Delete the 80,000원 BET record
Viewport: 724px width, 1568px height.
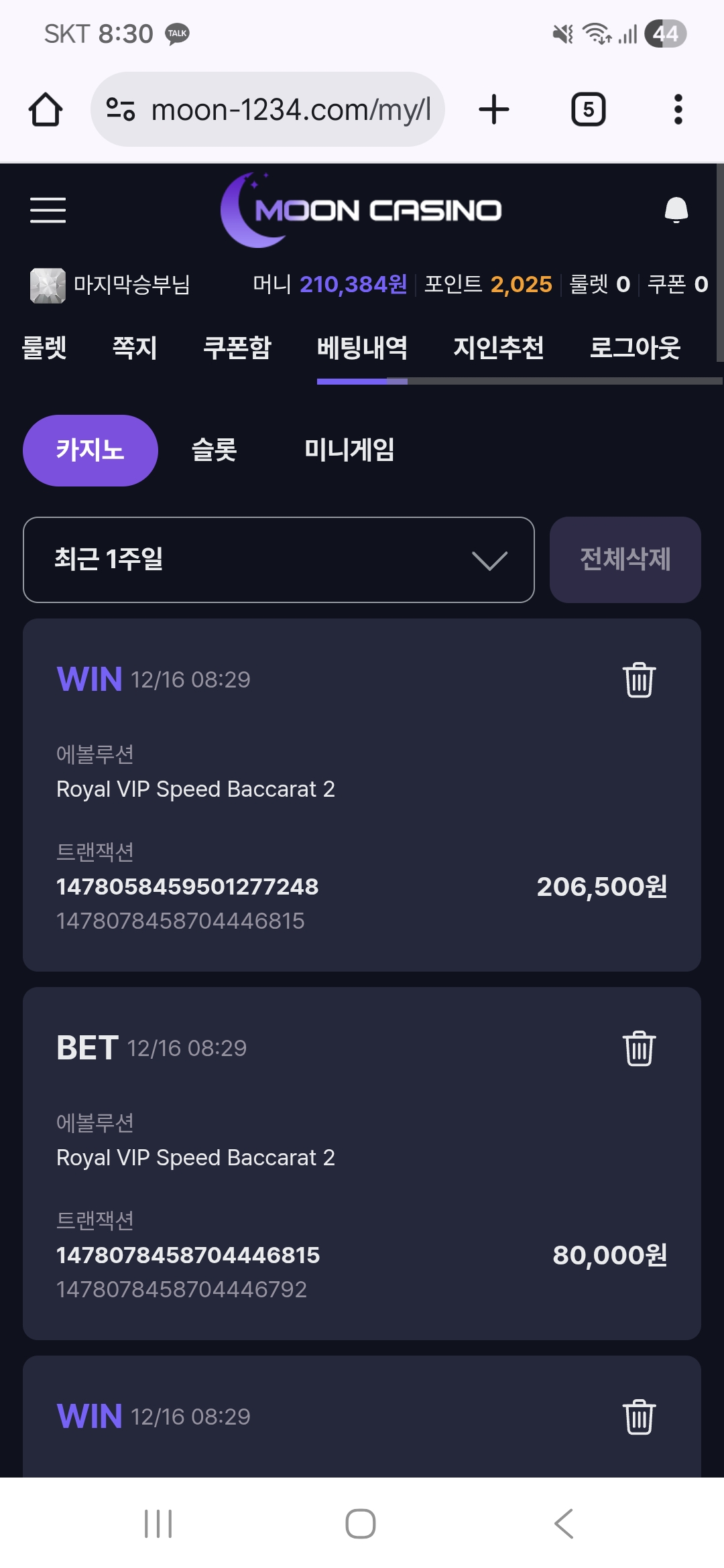pos(639,1049)
